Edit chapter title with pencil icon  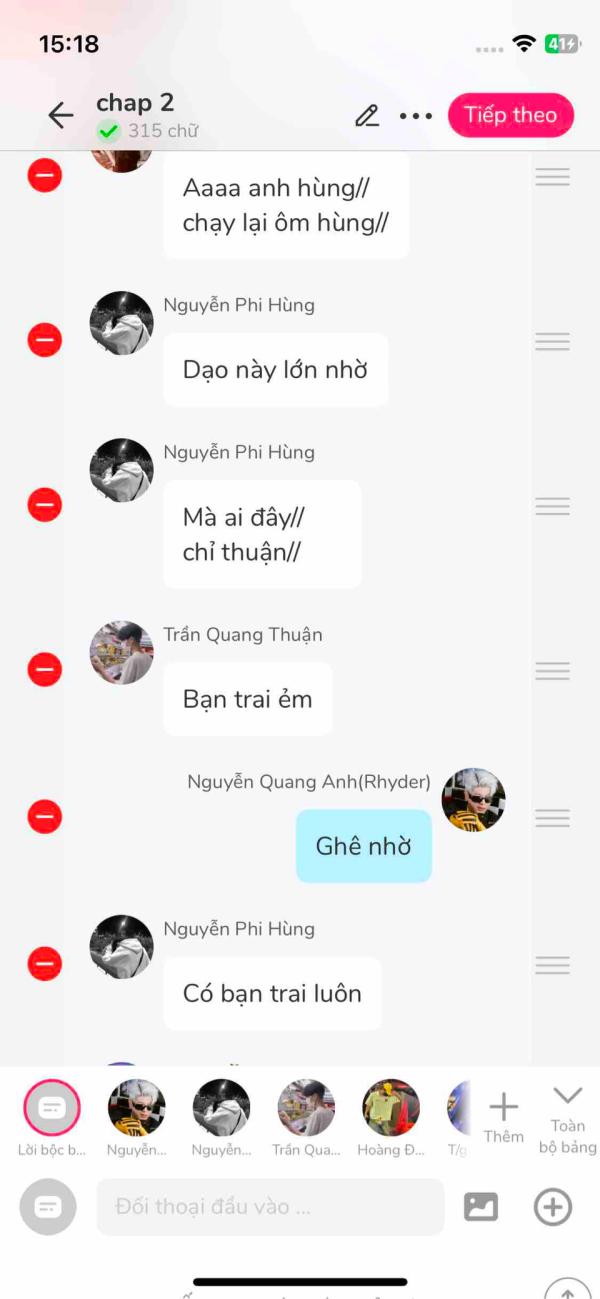pos(367,116)
